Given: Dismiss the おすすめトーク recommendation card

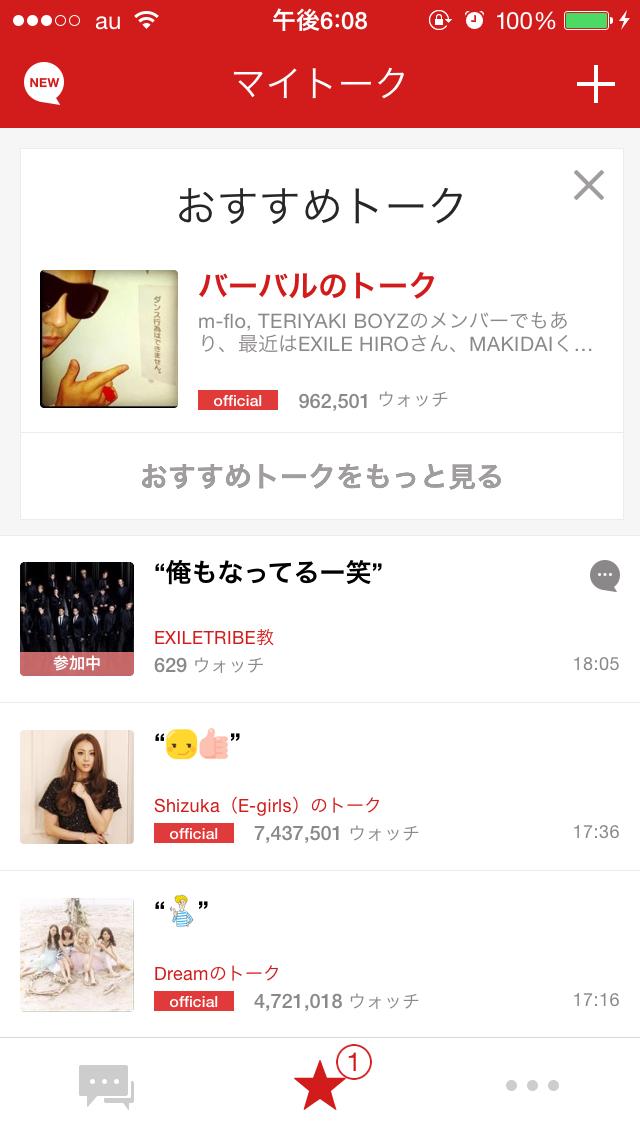Looking at the screenshot, I should (x=588, y=185).
